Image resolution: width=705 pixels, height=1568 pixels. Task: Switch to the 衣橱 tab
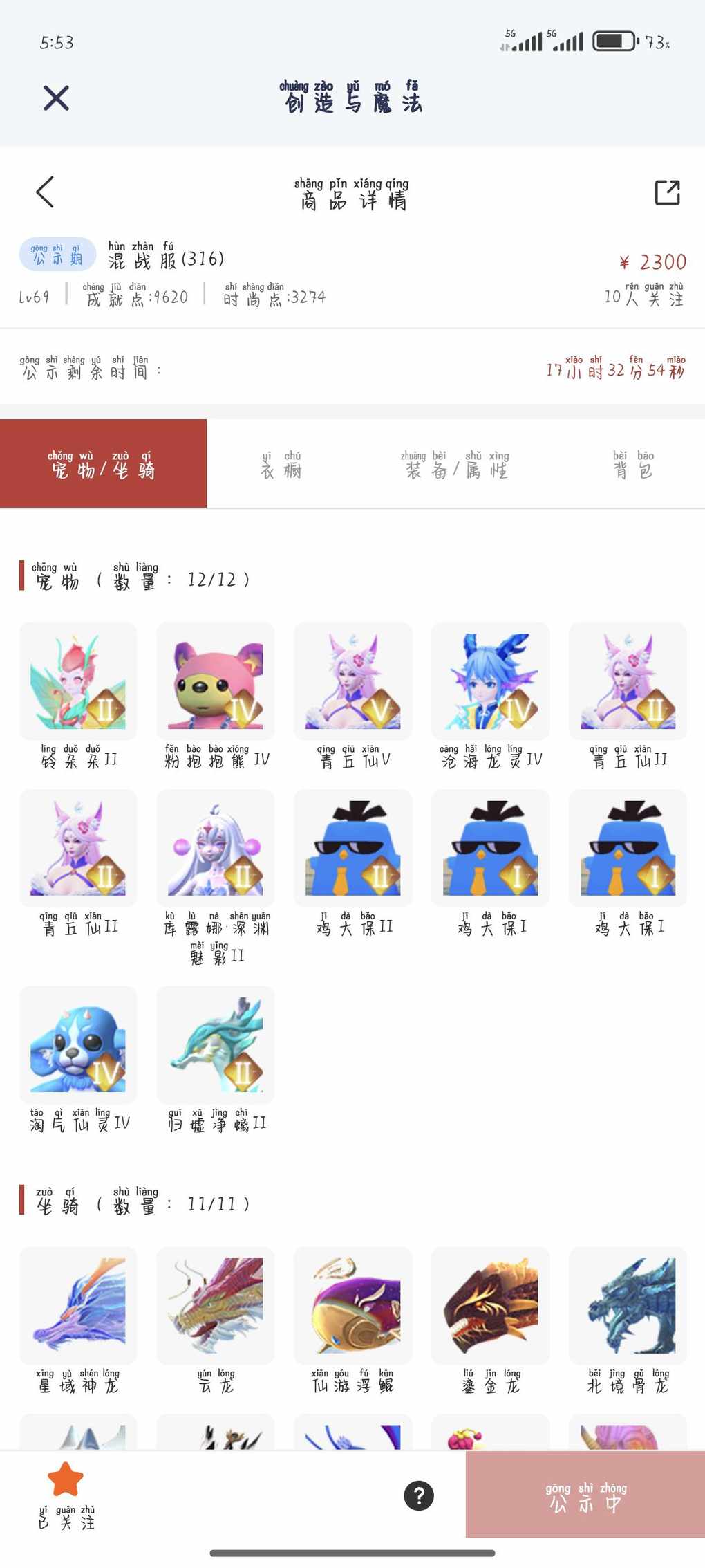[281, 464]
